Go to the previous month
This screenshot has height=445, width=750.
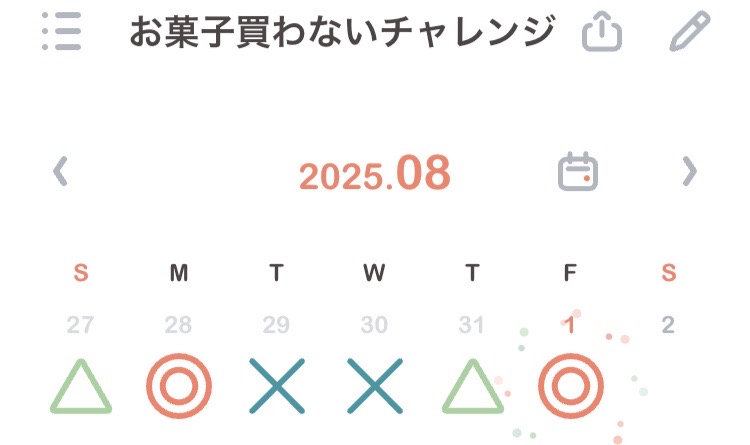tap(60, 172)
